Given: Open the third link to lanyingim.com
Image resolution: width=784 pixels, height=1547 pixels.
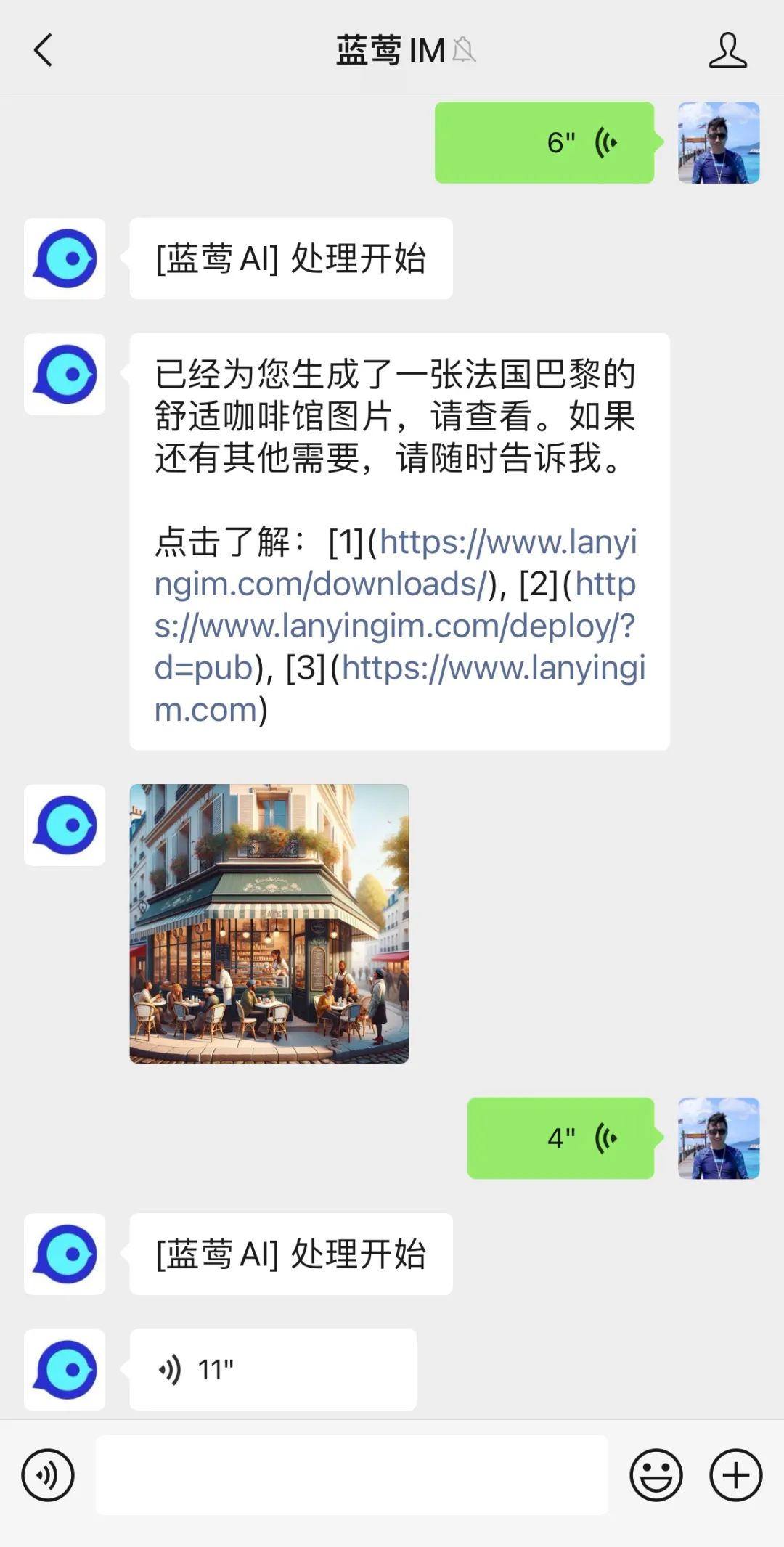Looking at the screenshot, I should coord(494,669).
